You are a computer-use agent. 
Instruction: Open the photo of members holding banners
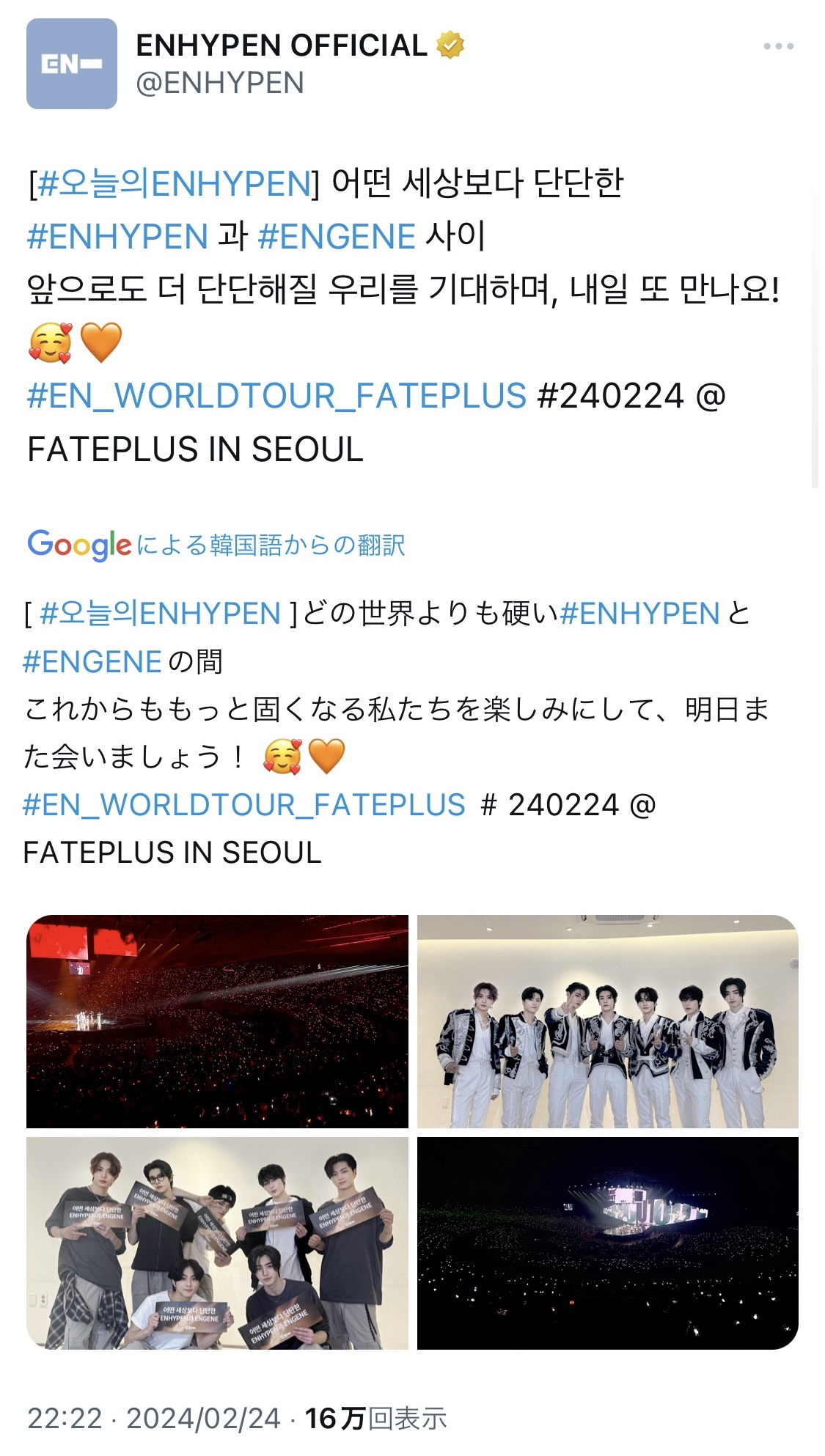coord(217,1243)
